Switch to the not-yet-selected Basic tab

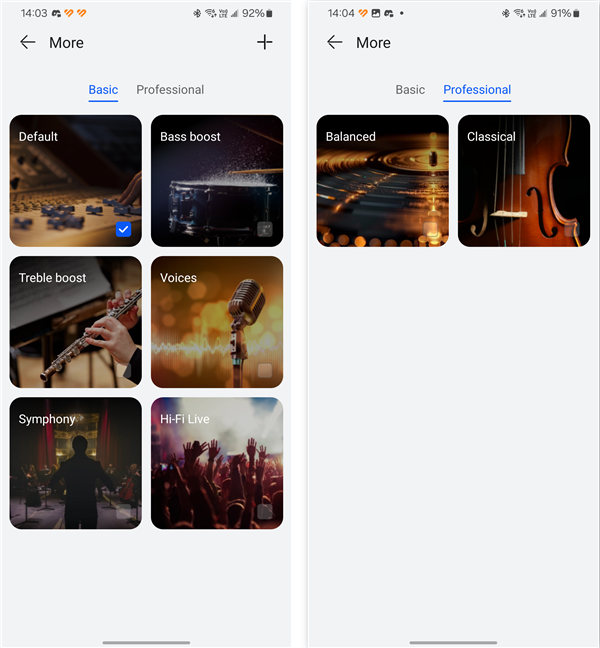tap(410, 90)
